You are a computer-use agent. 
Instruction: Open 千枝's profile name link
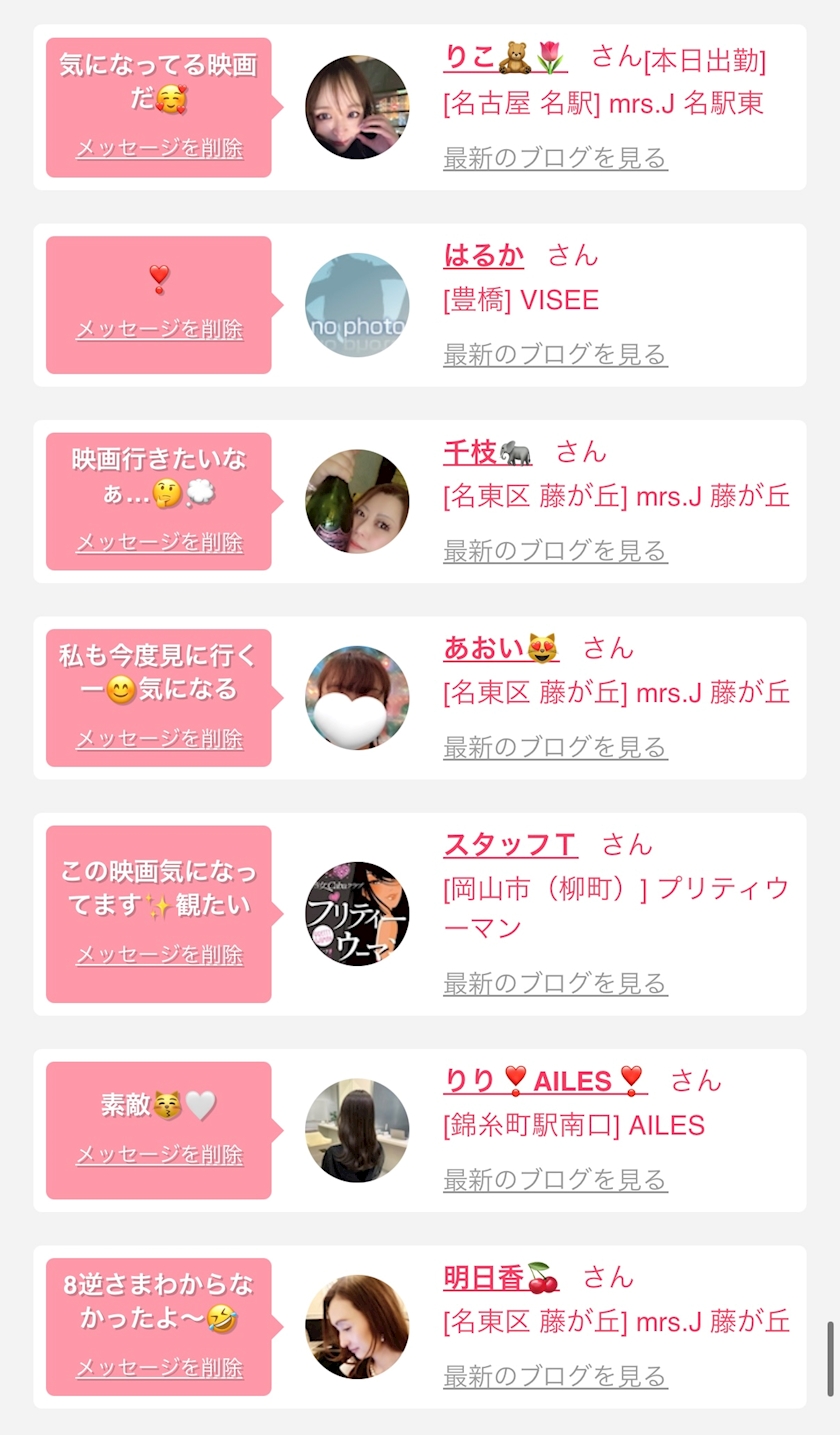487,452
